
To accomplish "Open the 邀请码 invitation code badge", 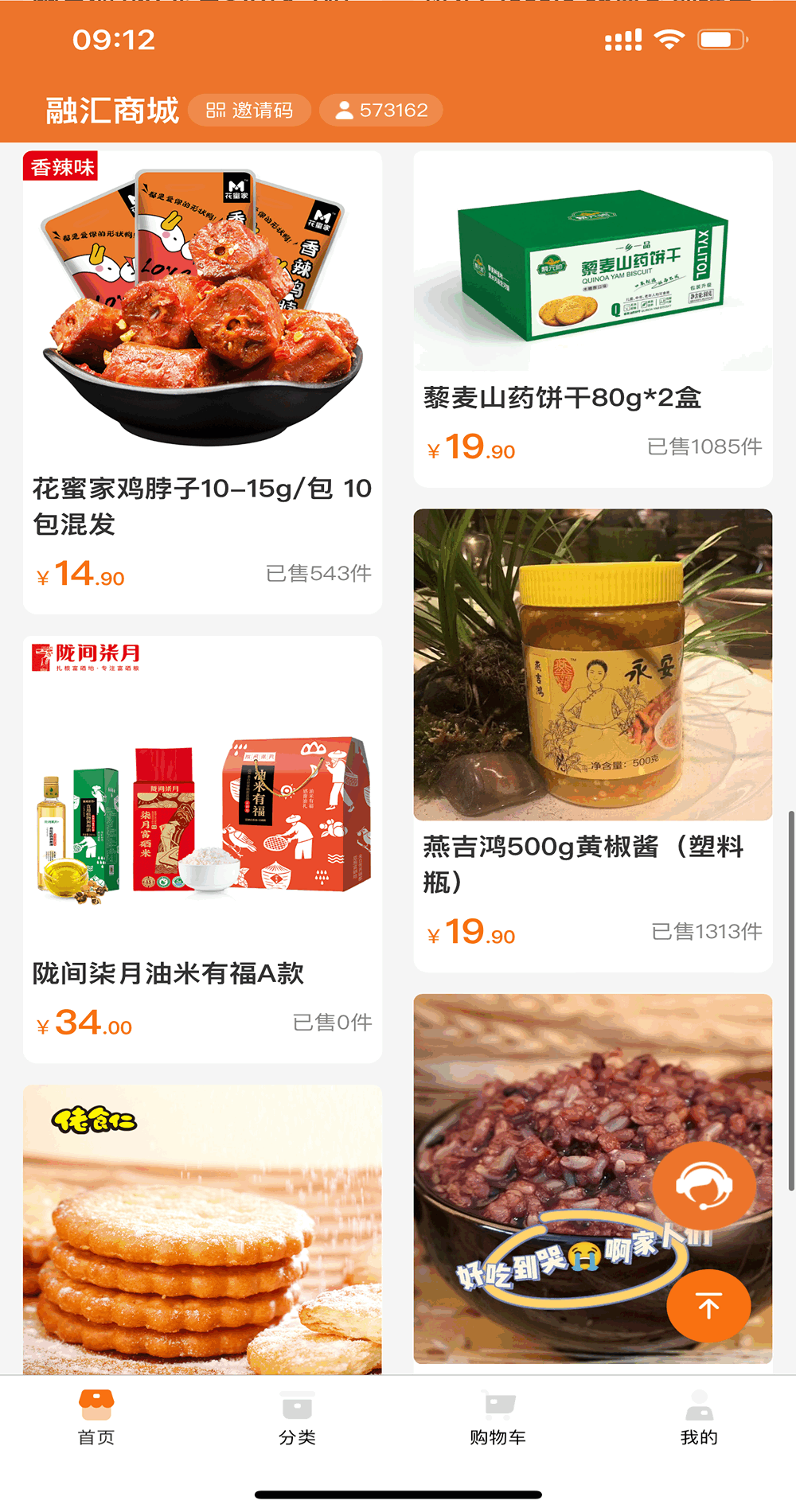I will (249, 110).
